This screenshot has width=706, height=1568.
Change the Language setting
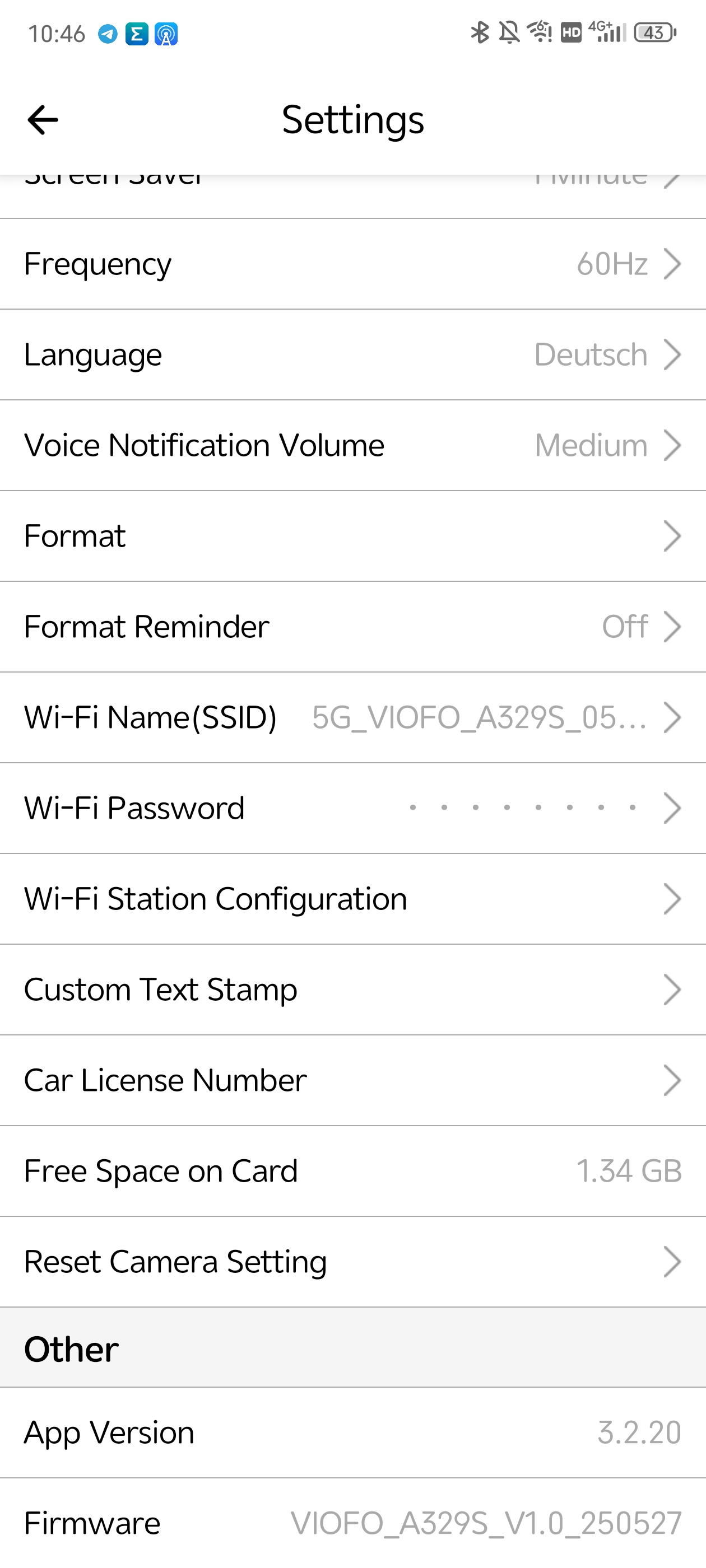(352, 355)
